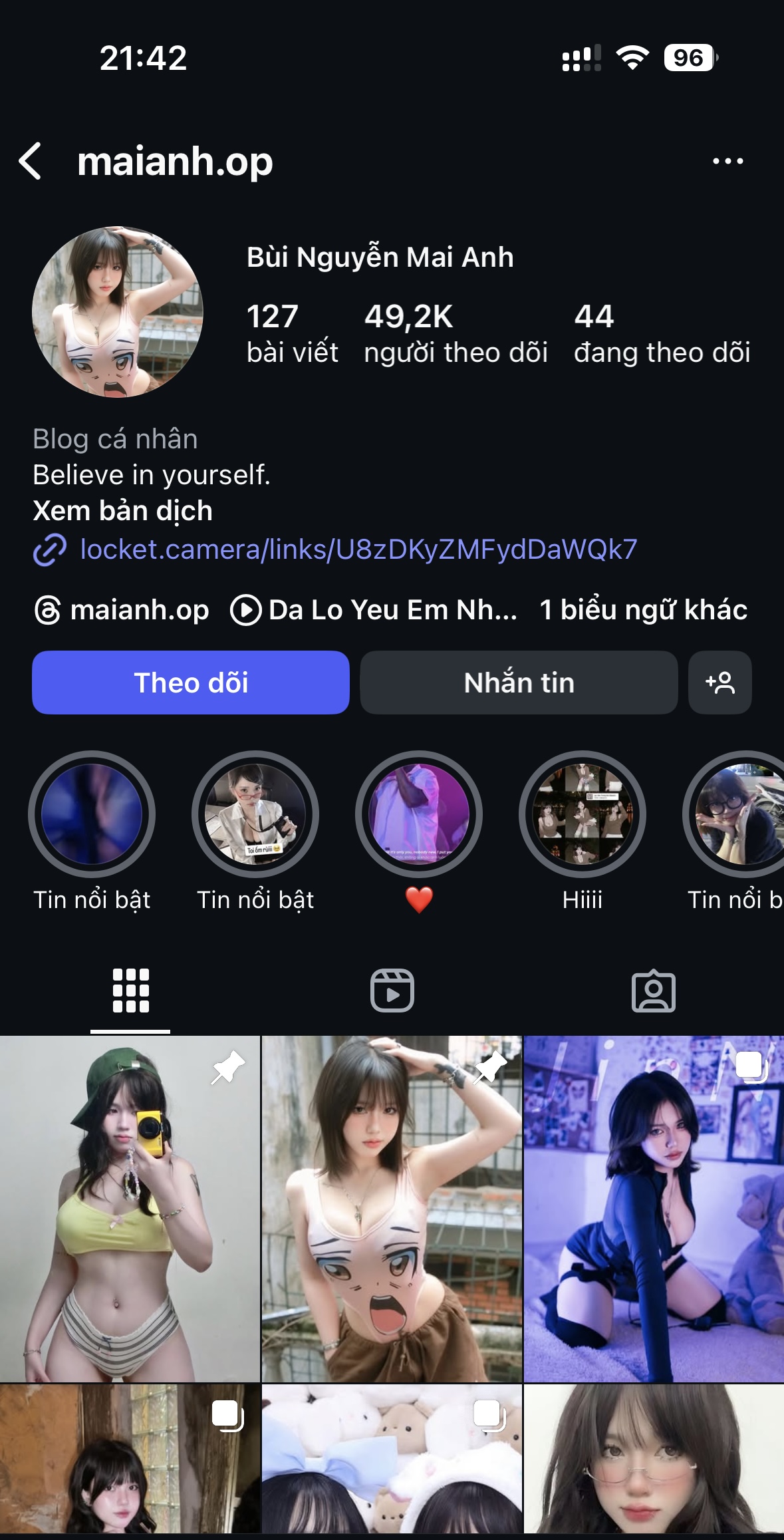784x1540 pixels.
Task: Open the blue-tinted carousel post
Action: (654, 1209)
